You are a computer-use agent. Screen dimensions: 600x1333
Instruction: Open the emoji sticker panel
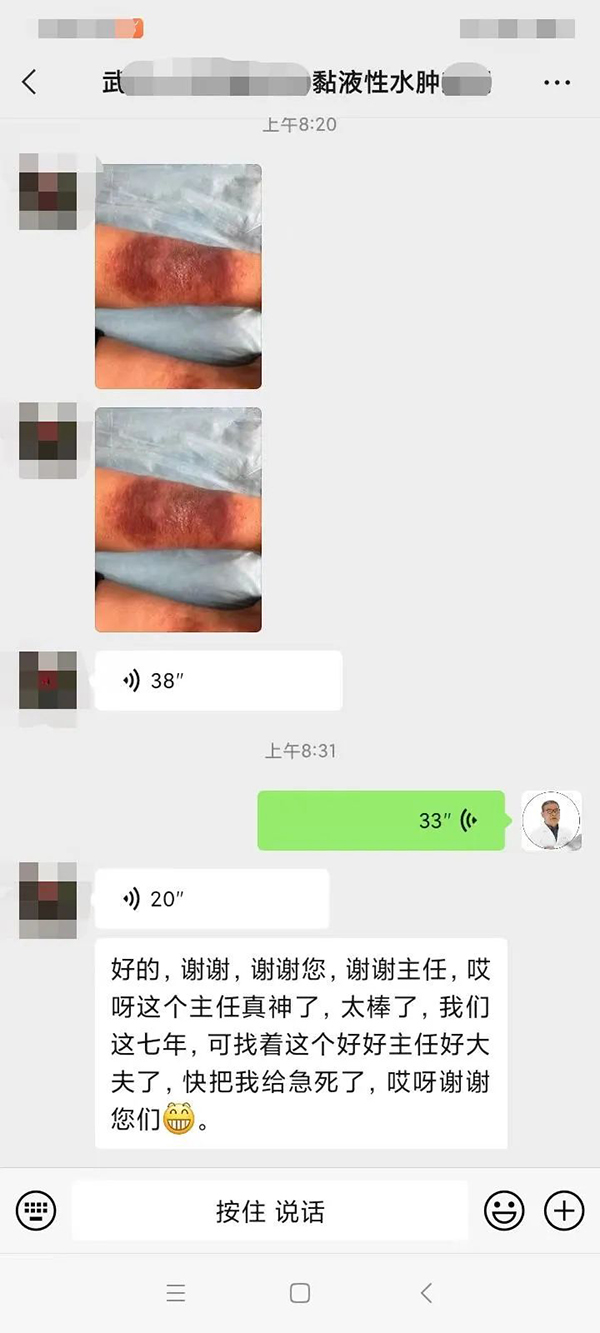tap(504, 1212)
